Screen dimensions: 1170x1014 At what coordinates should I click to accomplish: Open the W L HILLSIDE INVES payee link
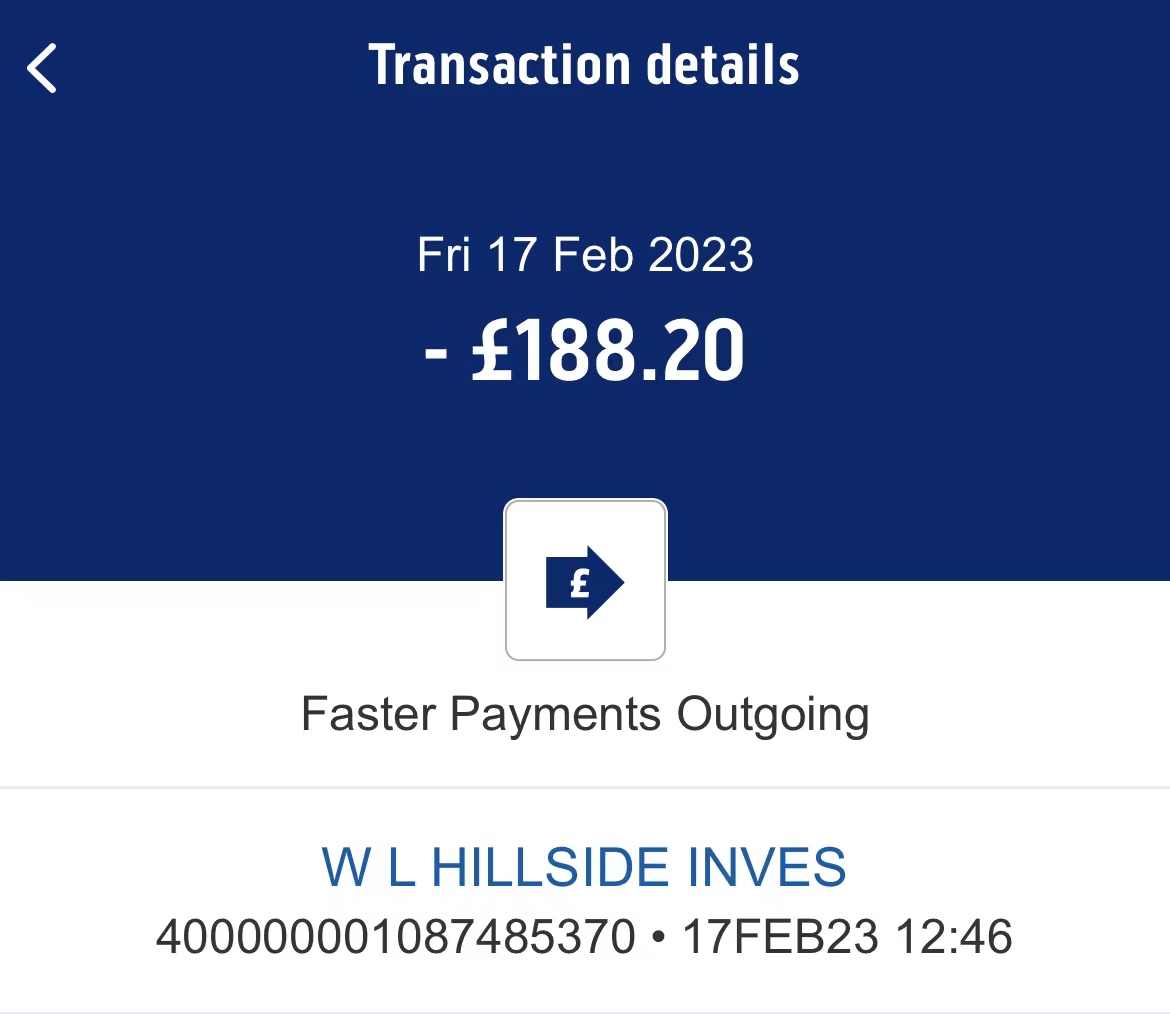pyautogui.click(x=584, y=867)
